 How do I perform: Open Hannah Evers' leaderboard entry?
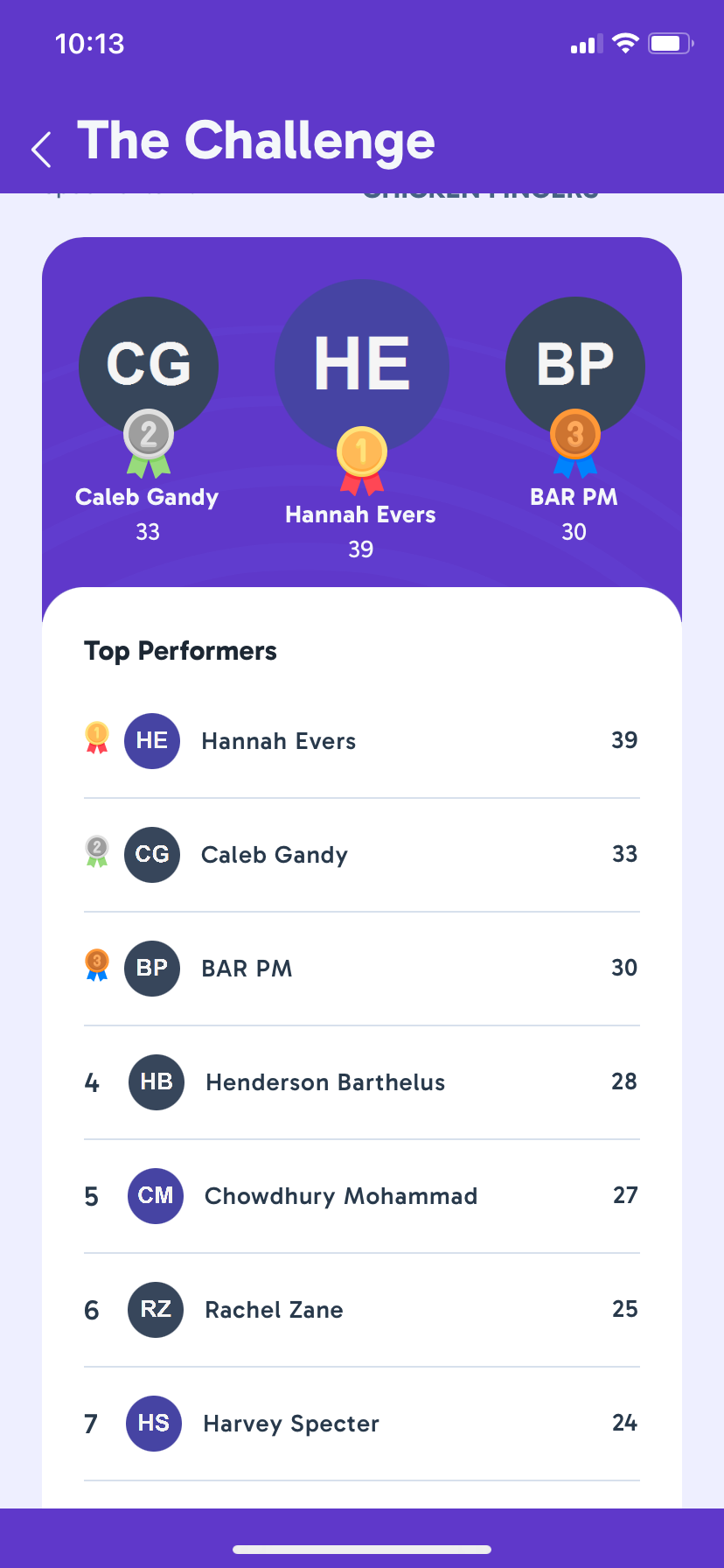(278, 740)
